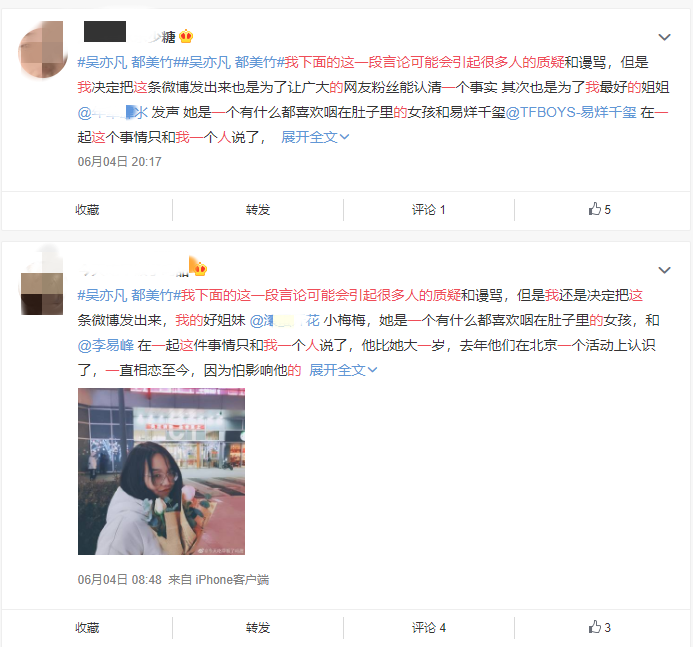Open dropdown arrow on the 08:48 post
Screen dimensions: 693x647
(x=665, y=271)
